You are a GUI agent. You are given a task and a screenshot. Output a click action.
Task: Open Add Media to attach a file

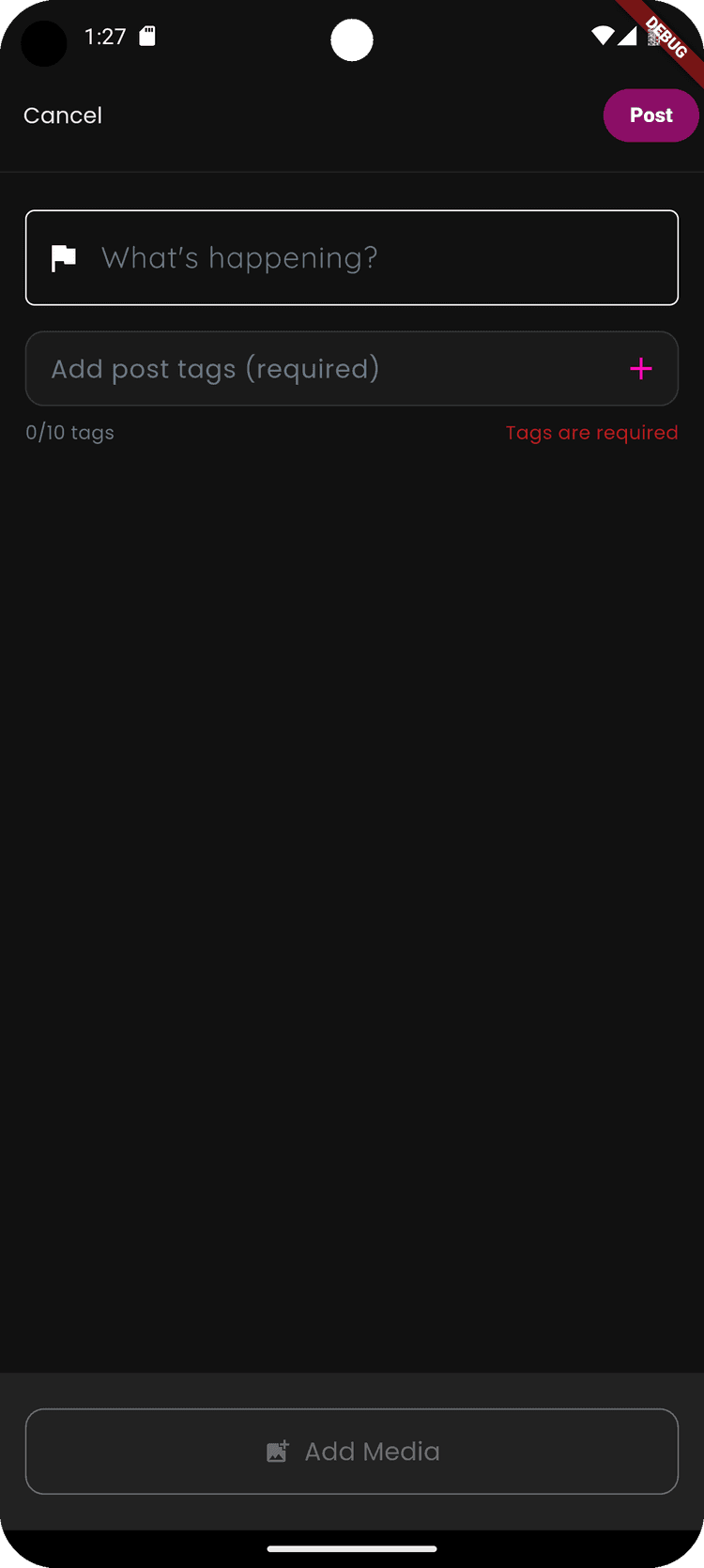352,1452
